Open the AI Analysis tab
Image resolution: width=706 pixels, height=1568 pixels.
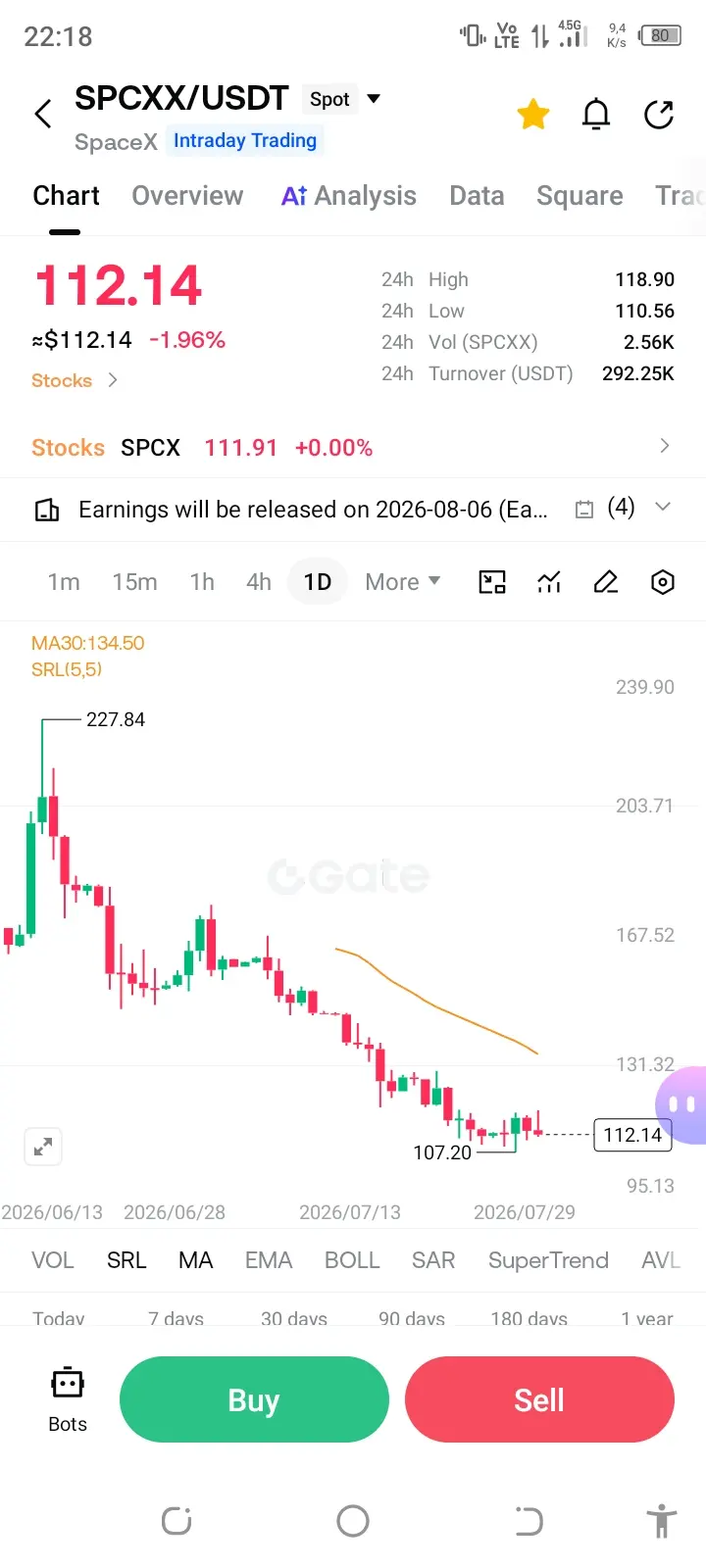pyautogui.click(x=349, y=196)
